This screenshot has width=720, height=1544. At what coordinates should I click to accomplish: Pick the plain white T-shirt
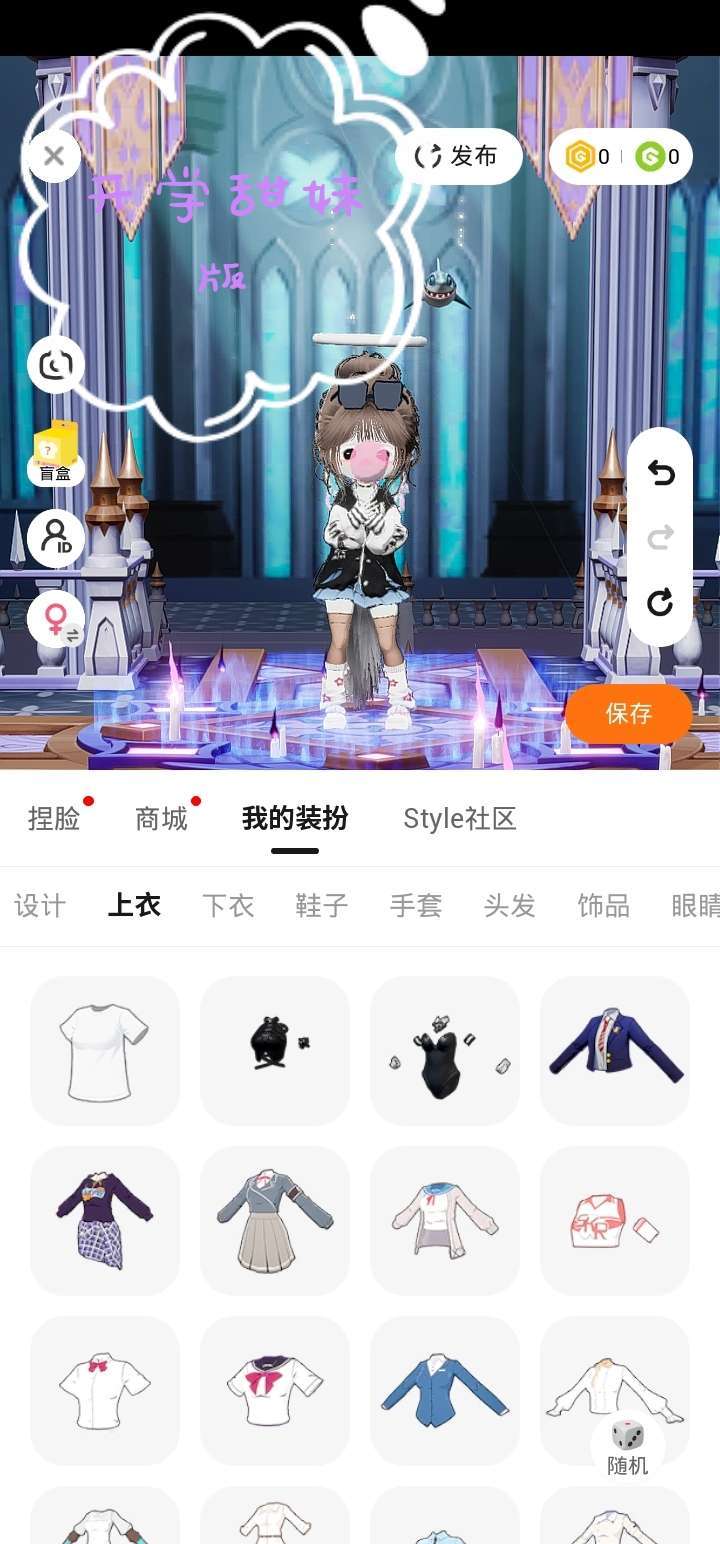point(105,1051)
